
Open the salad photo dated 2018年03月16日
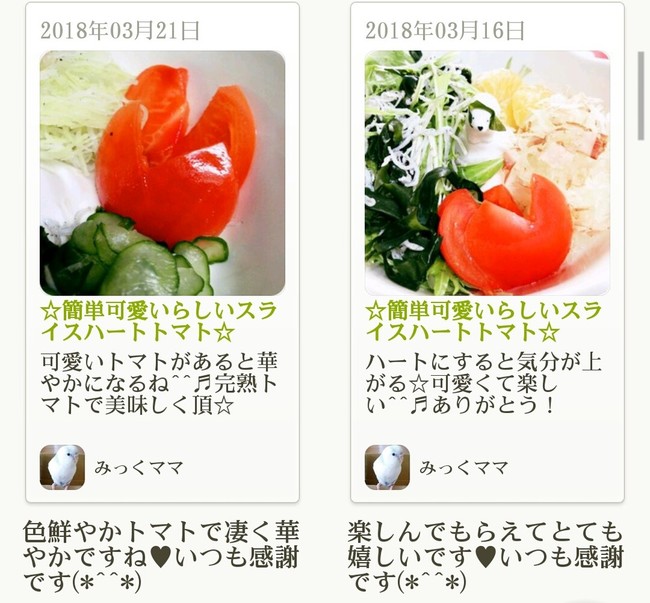[487, 173]
